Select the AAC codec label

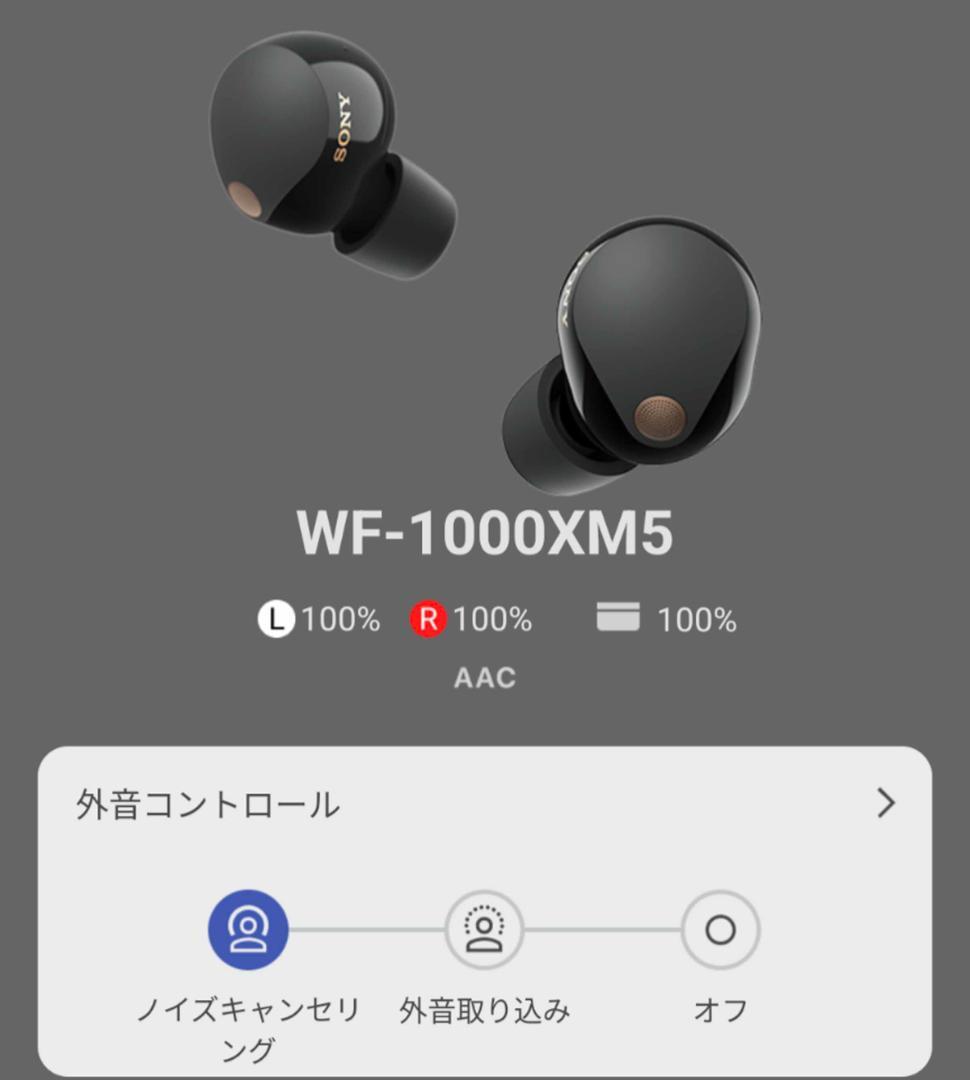[484, 678]
